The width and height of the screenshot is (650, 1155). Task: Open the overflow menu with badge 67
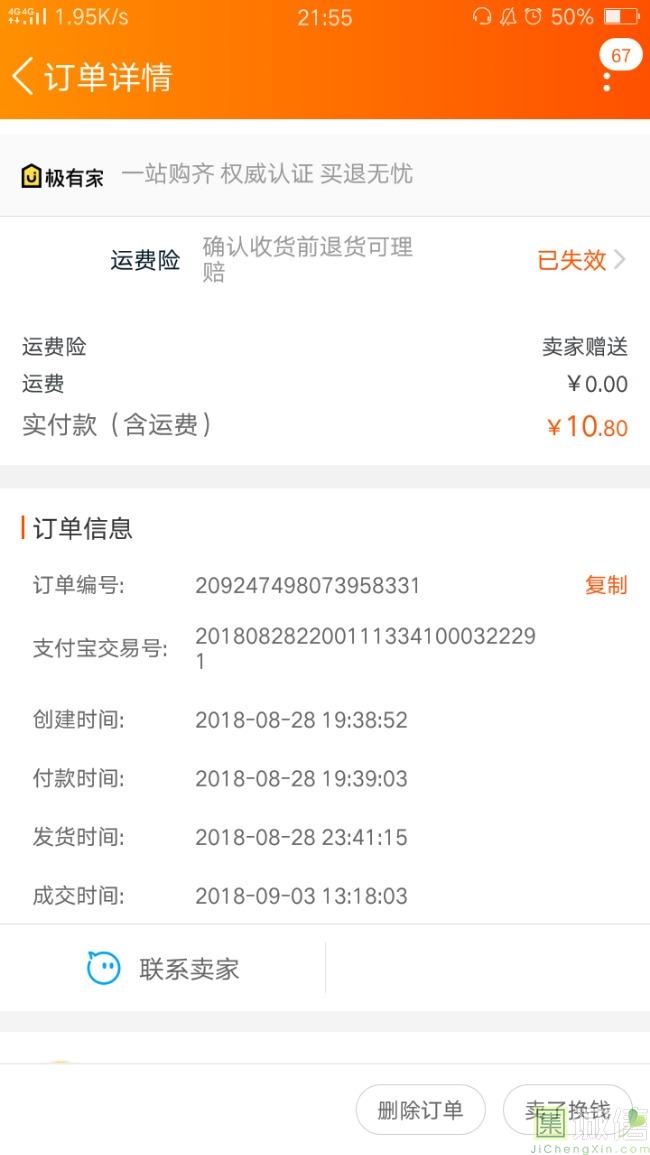pyautogui.click(x=607, y=78)
